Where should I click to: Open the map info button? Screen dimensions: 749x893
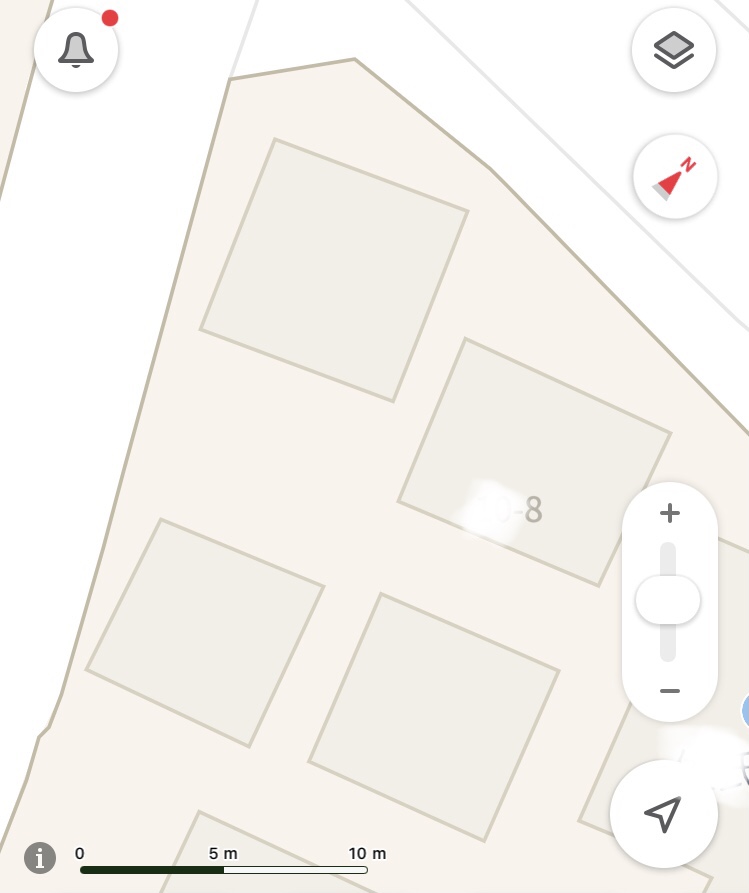tap(40, 858)
